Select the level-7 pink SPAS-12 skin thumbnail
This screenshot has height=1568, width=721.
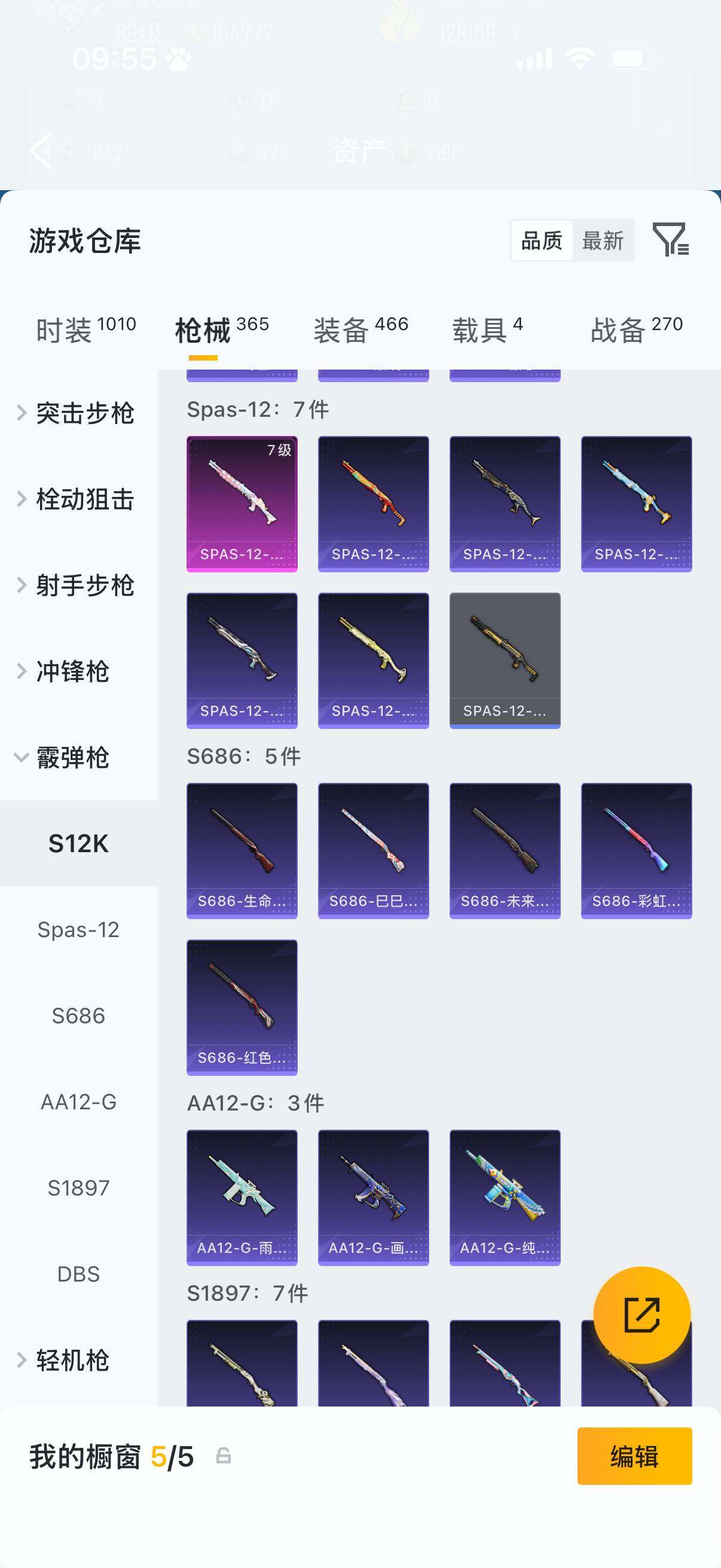242,502
